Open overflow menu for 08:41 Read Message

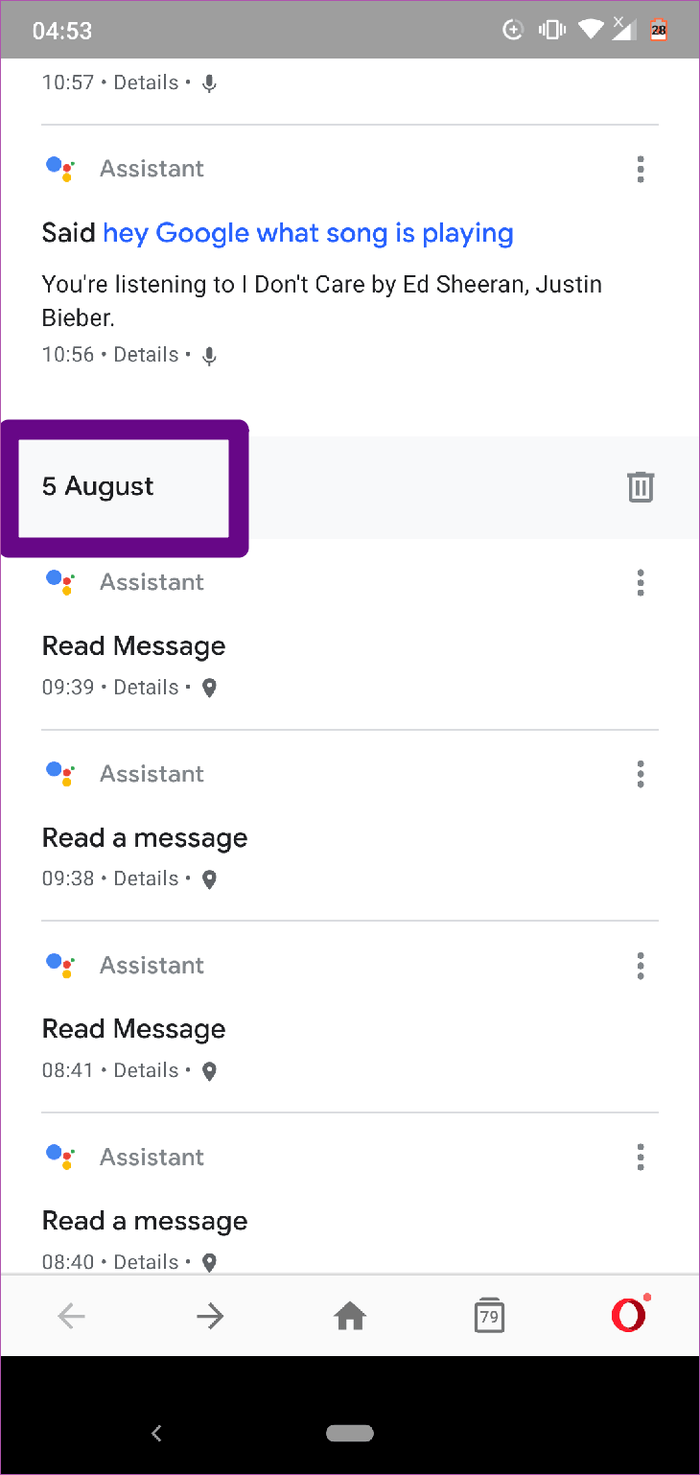pos(640,965)
